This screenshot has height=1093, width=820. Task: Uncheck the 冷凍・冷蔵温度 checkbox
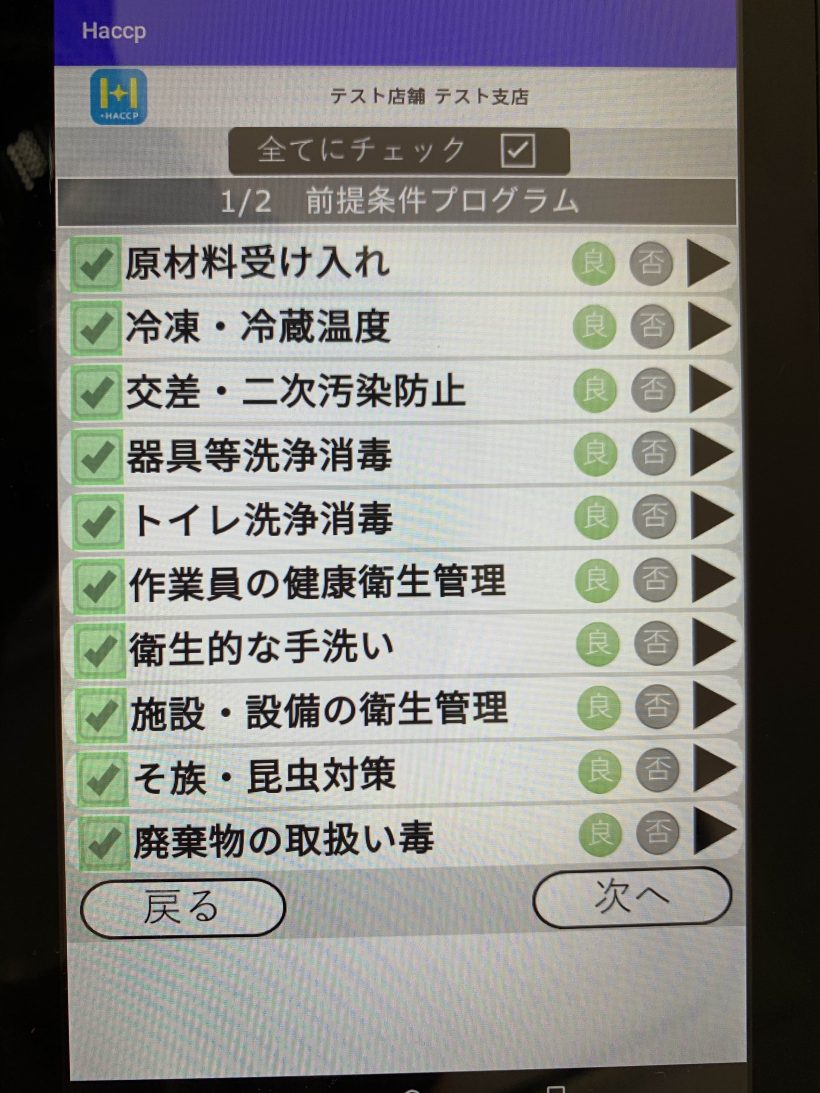point(97,328)
